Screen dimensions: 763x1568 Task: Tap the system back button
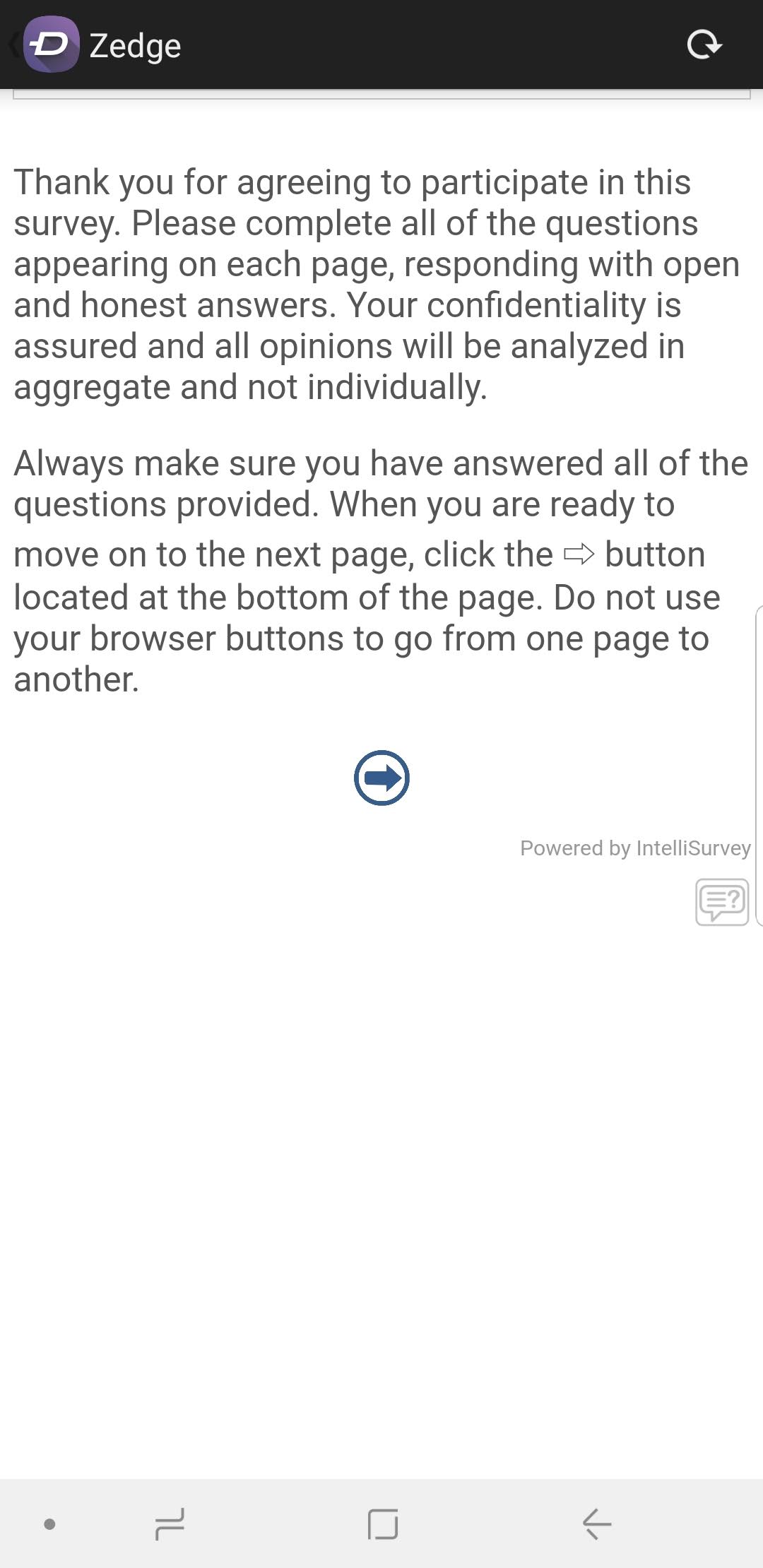[x=597, y=1524]
